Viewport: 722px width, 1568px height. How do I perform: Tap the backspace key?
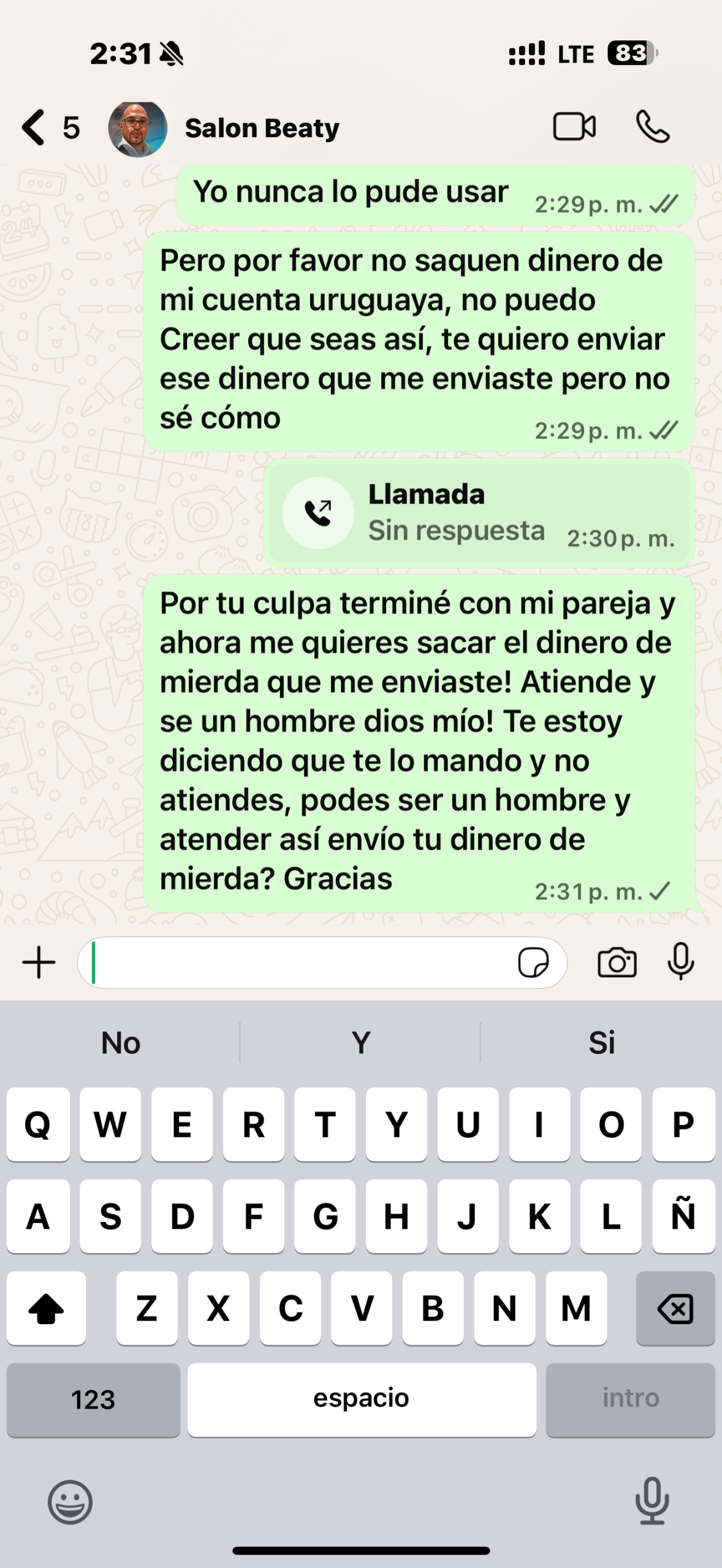click(x=675, y=1309)
